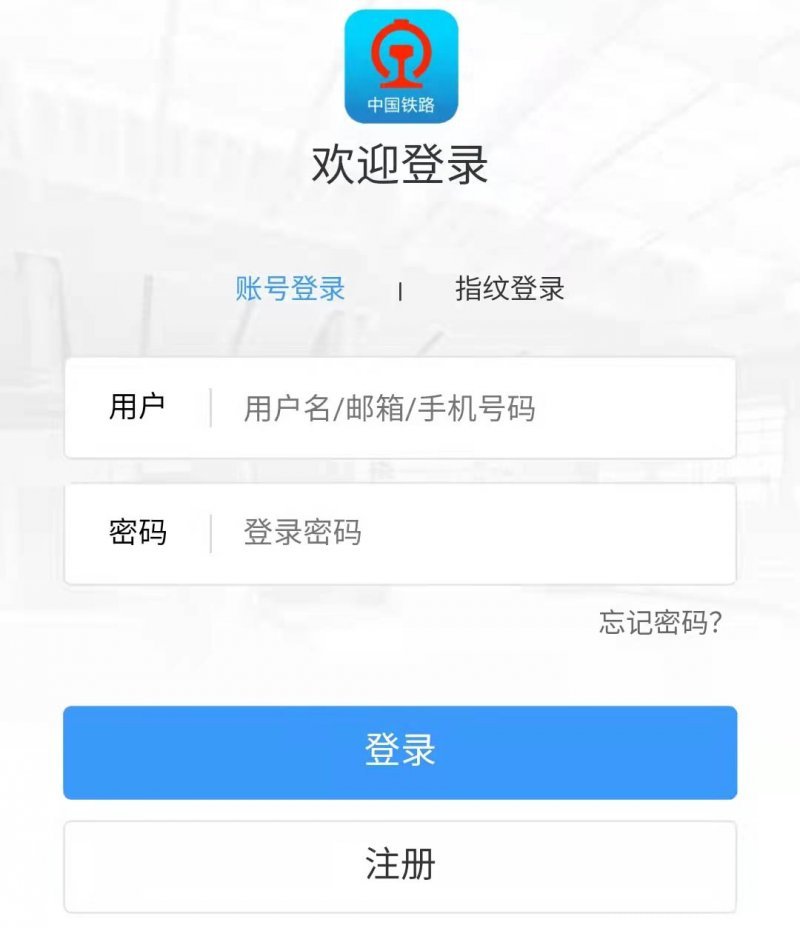The height and width of the screenshot is (928, 800).
Task: Open 注册 to create an account
Action: tap(400, 866)
